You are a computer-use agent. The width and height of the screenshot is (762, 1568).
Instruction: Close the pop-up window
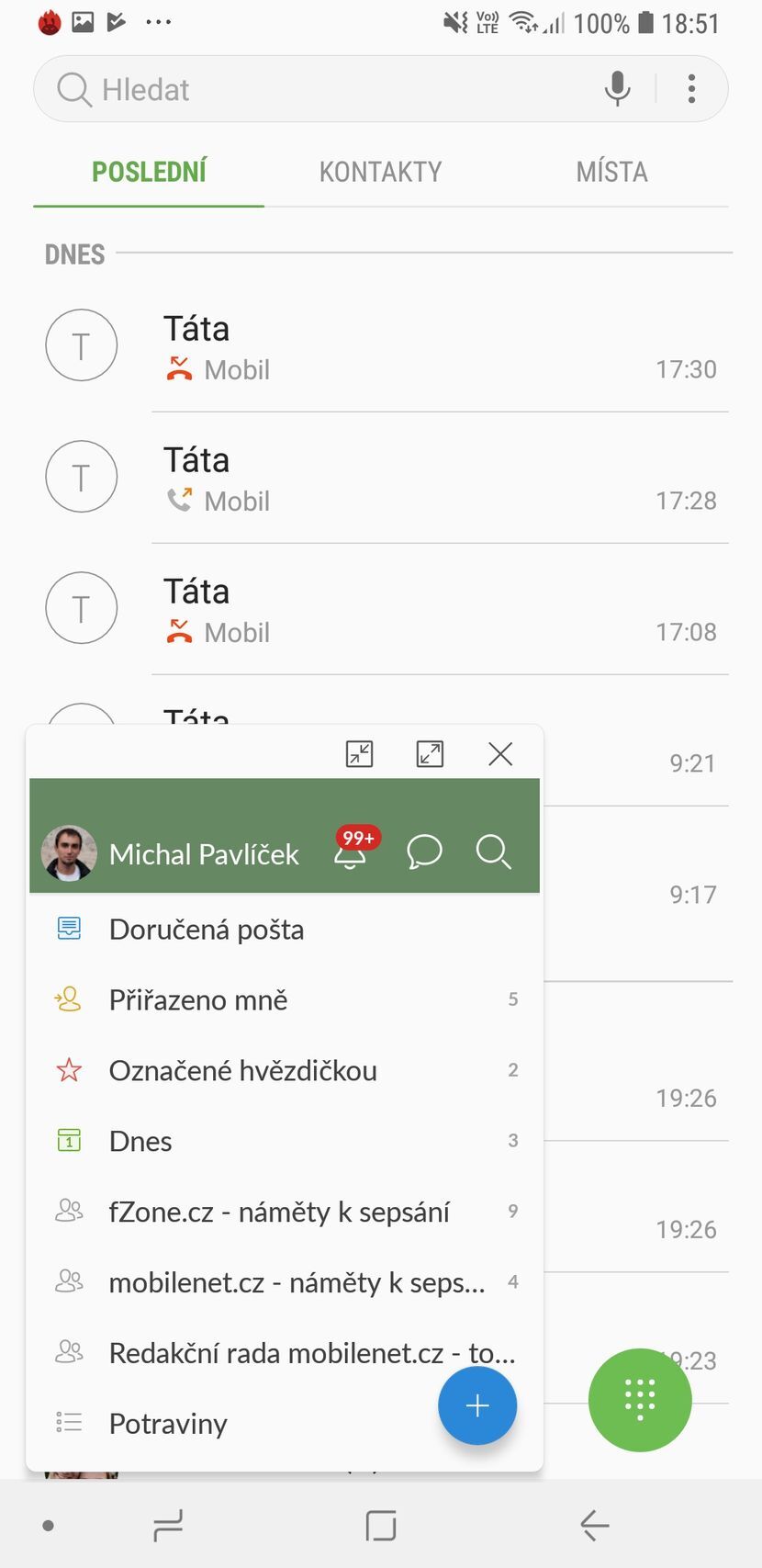tap(500, 754)
